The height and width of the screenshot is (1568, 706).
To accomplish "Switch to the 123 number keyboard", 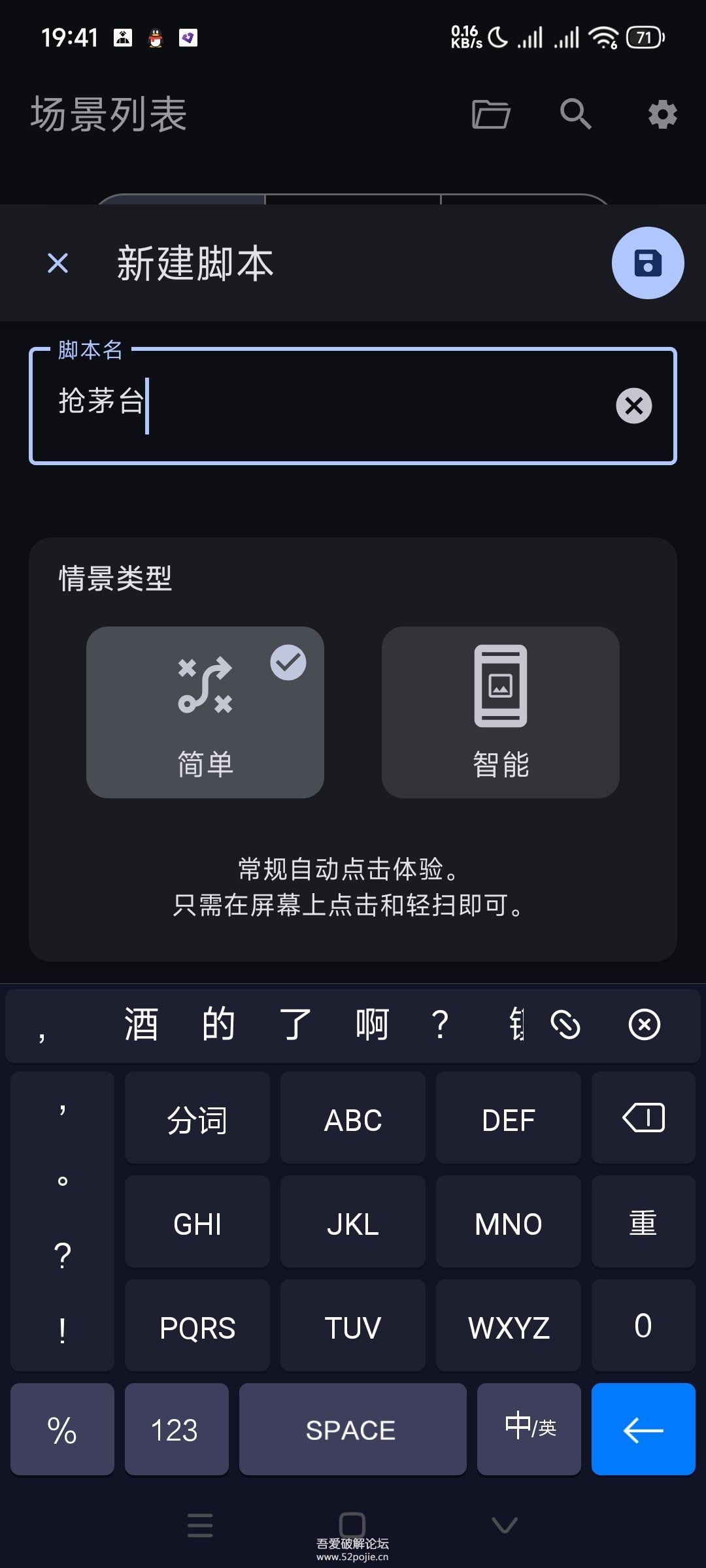I will (x=176, y=1429).
